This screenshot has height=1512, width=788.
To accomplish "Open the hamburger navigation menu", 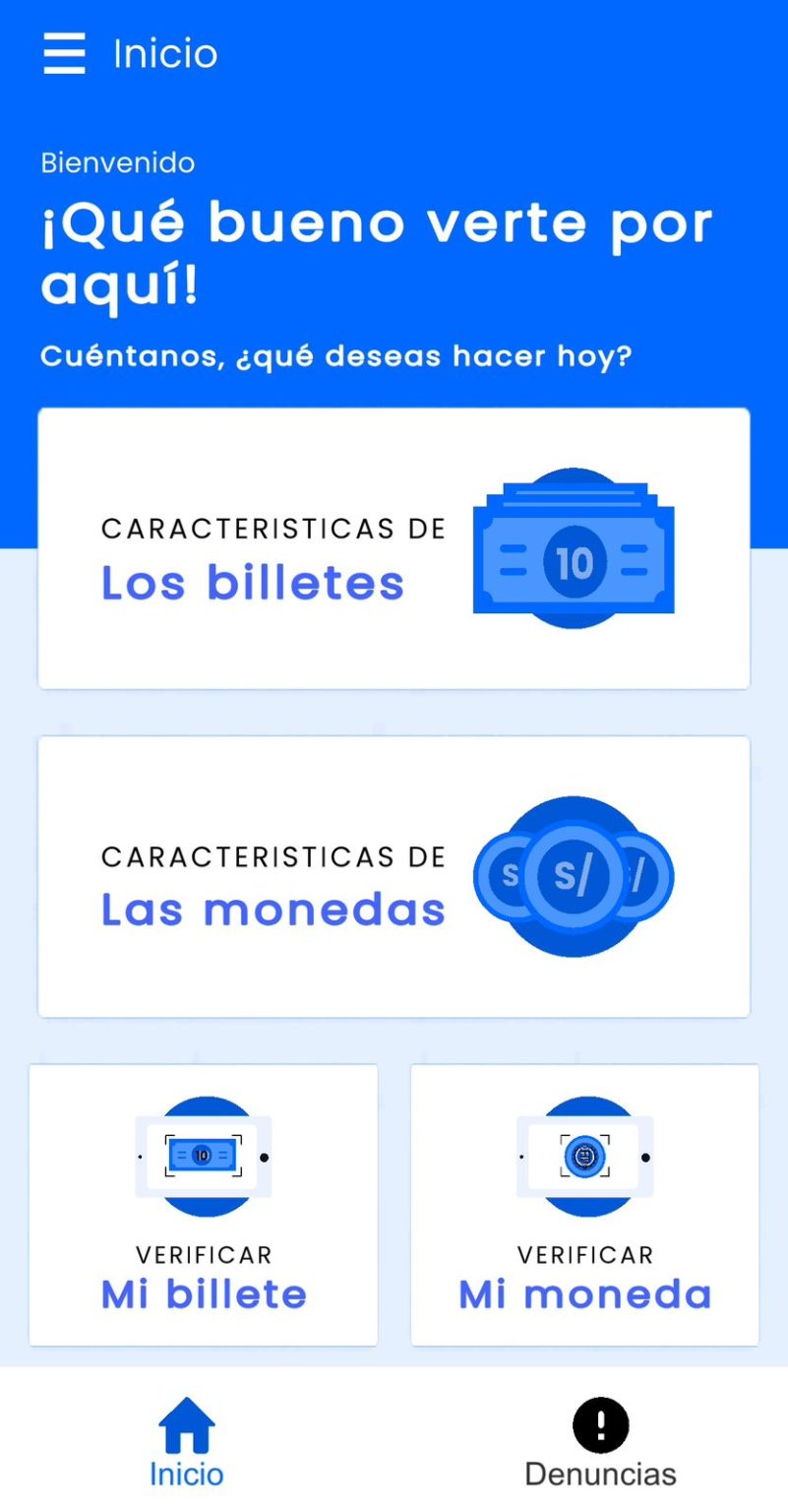I will (x=63, y=54).
